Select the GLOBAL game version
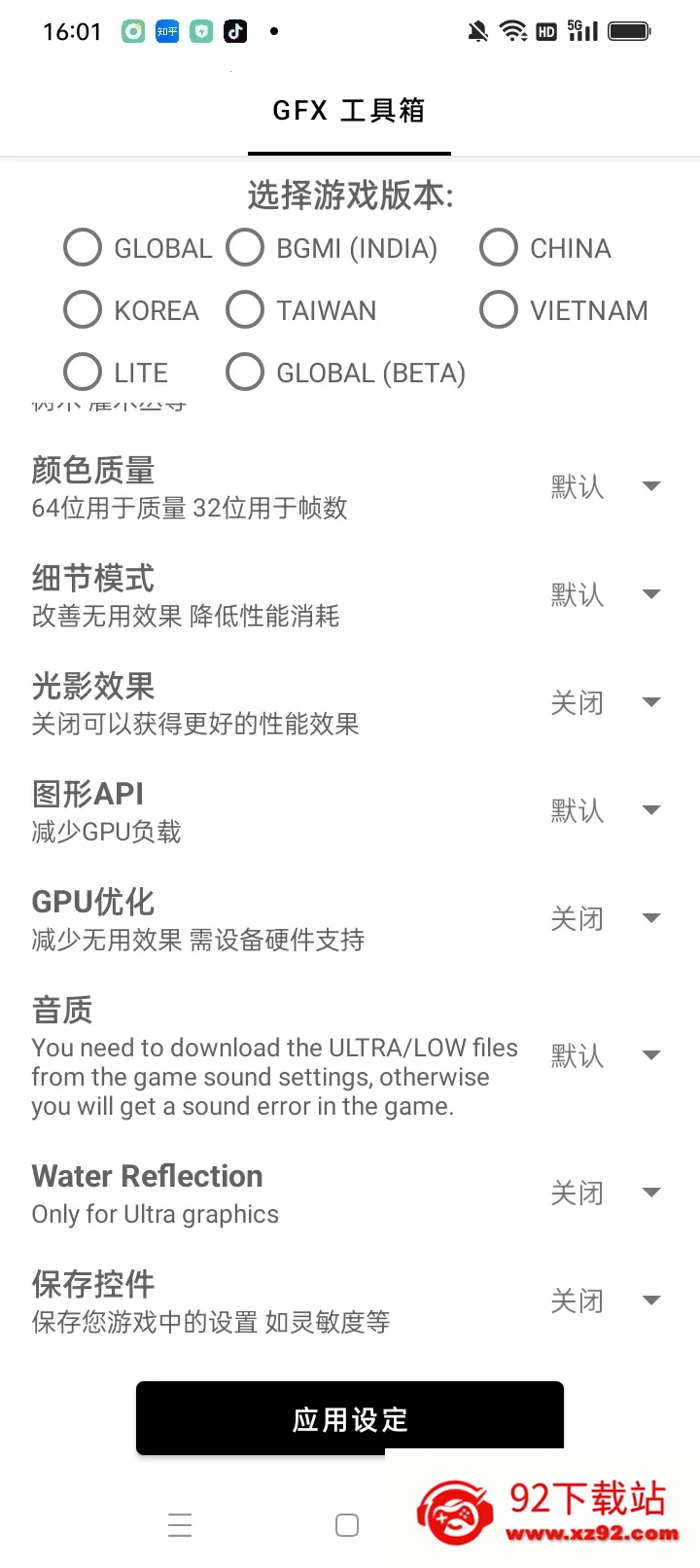The image size is (700, 1568). pos(83,247)
